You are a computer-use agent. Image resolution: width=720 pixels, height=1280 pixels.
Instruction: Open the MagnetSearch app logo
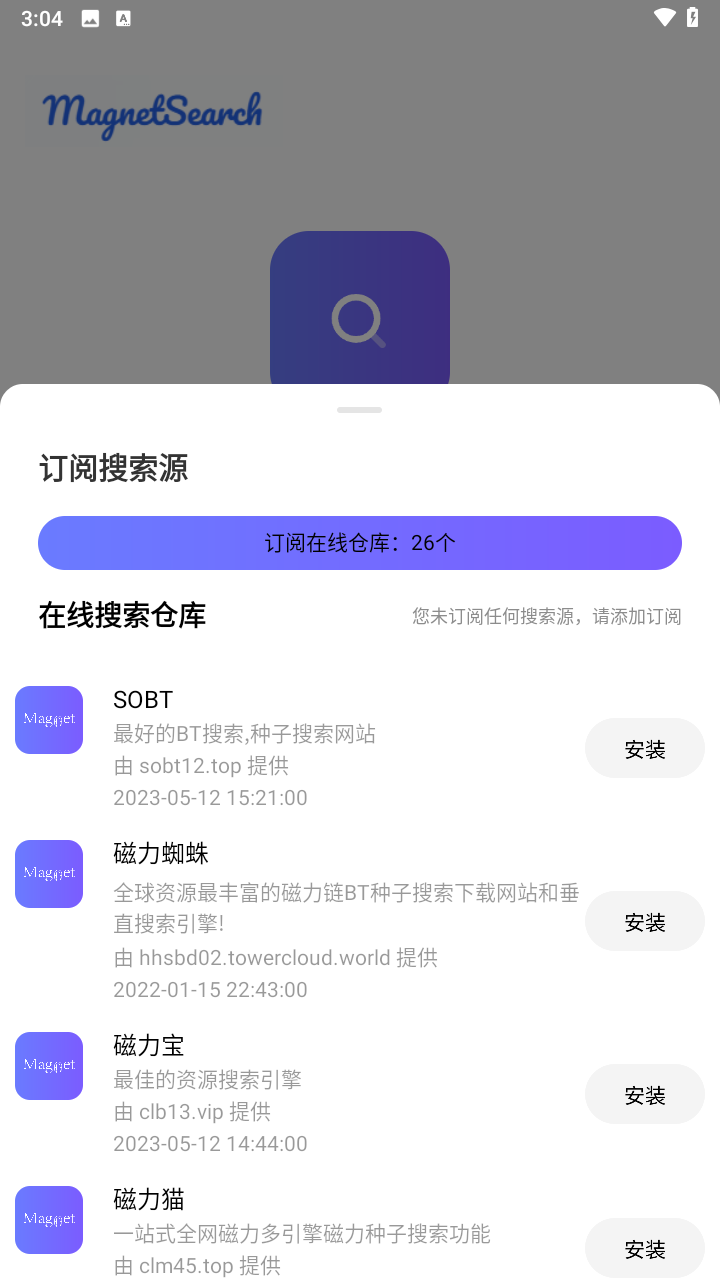(x=151, y=112)
